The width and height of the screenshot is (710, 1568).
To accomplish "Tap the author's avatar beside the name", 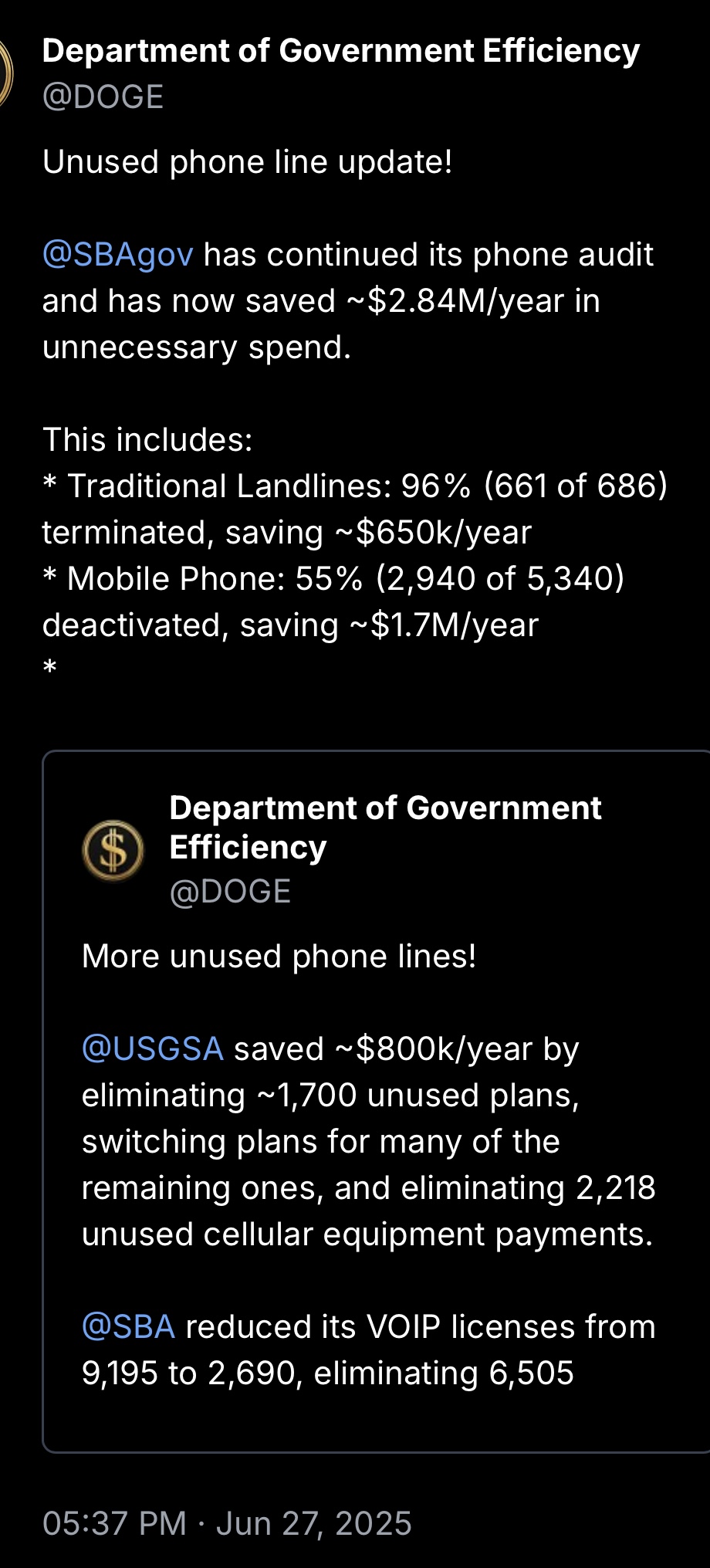I will (6, 73).
